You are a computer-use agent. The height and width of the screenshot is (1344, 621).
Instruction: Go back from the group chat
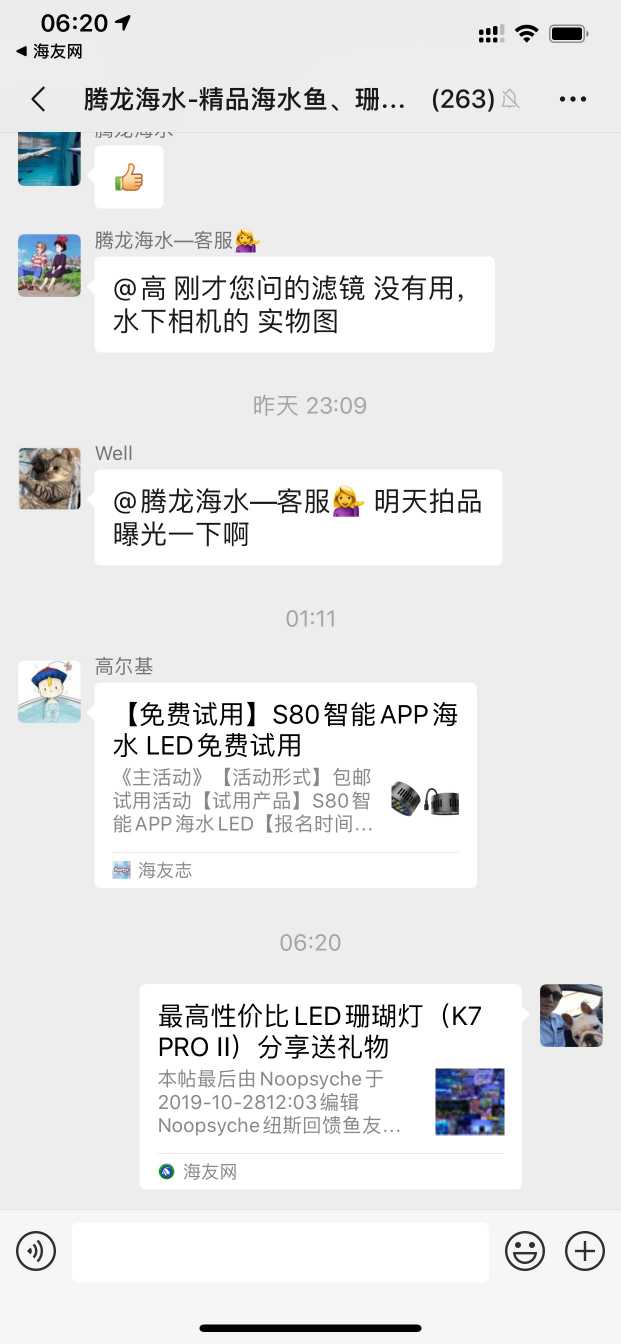38,99
